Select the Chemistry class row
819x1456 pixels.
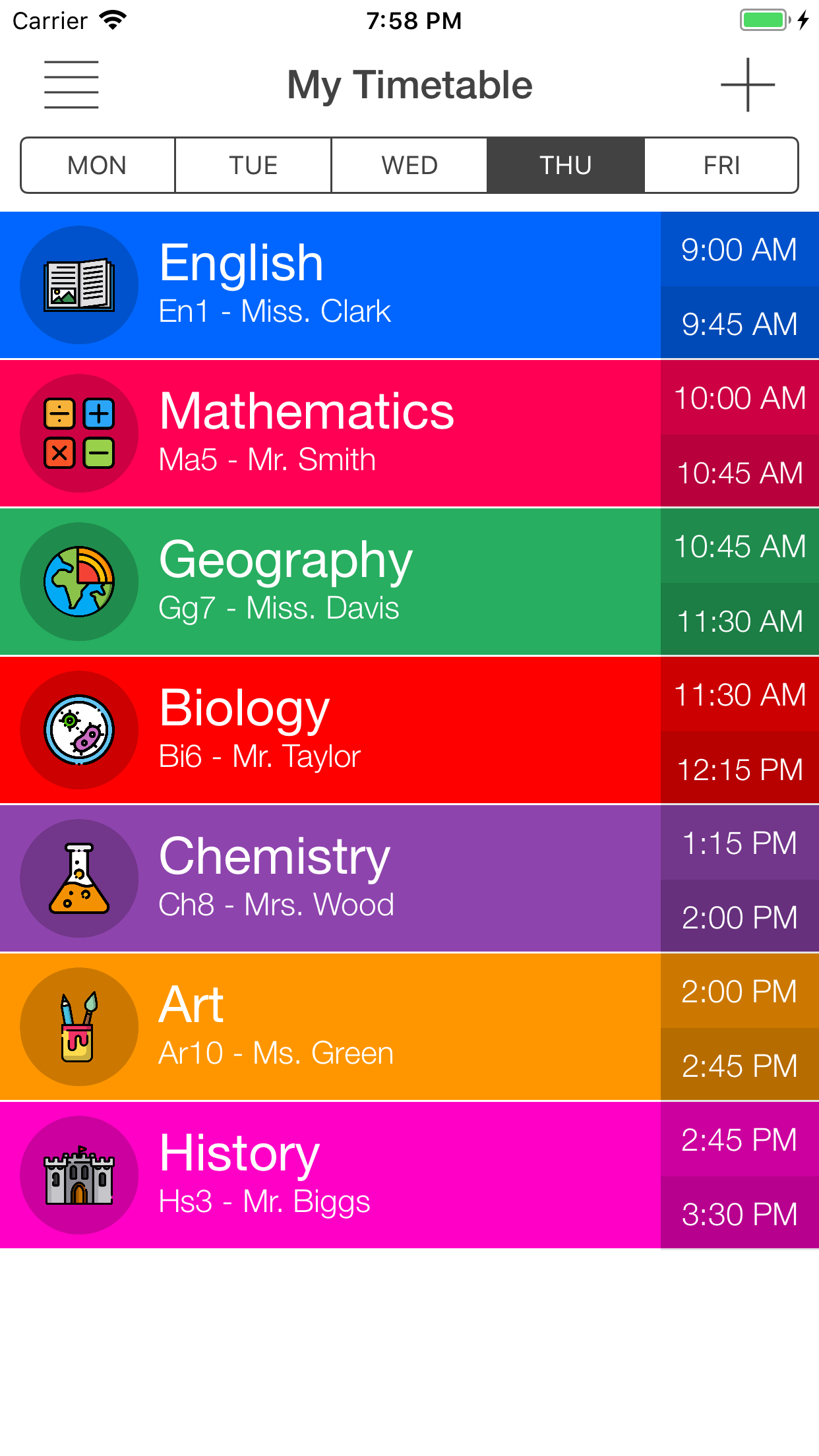330,879
